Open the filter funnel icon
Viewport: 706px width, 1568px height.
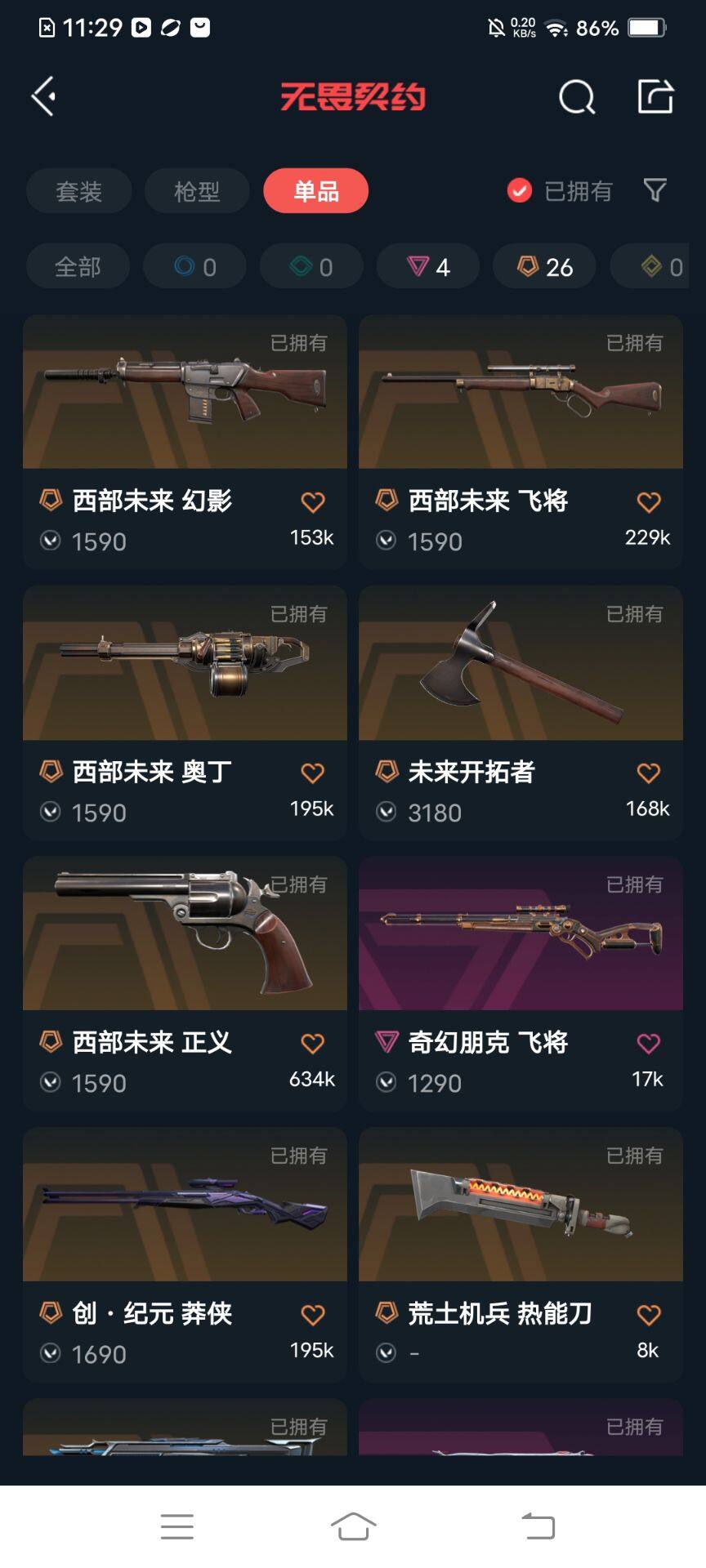tap(655, 190)
